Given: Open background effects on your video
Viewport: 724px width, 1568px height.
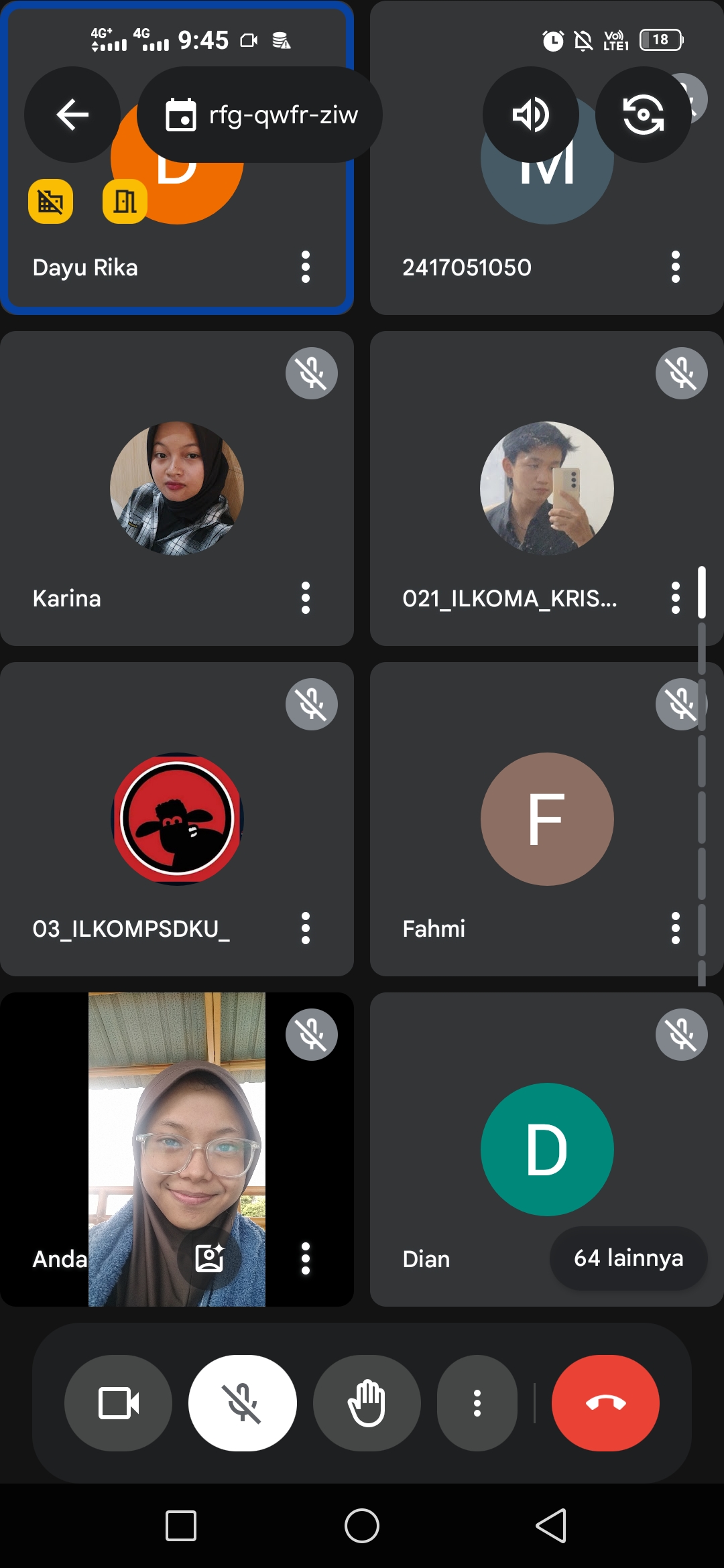Looking at the screenshot, I should pos(209,1258).
